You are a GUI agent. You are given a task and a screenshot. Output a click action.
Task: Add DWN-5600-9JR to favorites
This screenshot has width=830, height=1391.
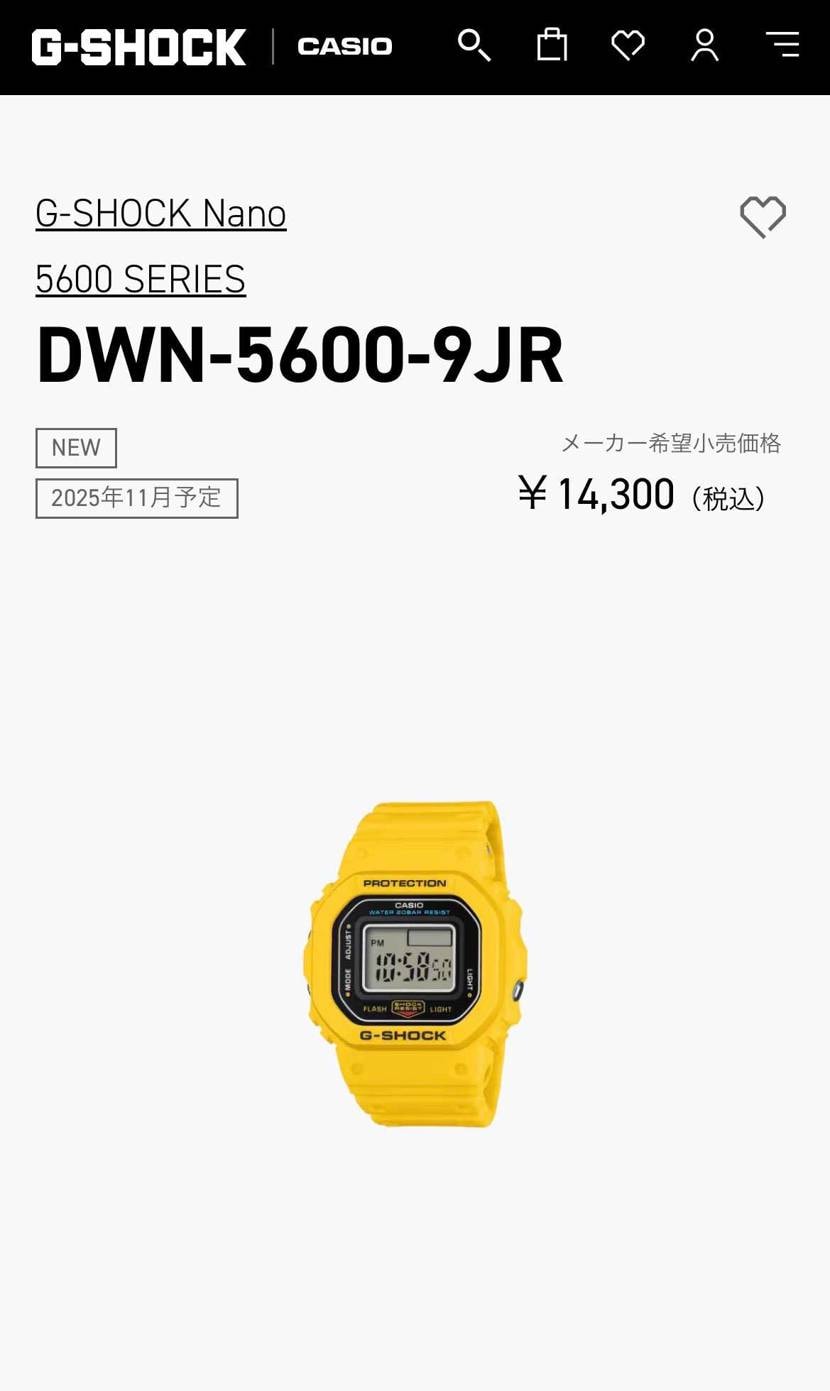pyautogui.click(x=763, y=216)
